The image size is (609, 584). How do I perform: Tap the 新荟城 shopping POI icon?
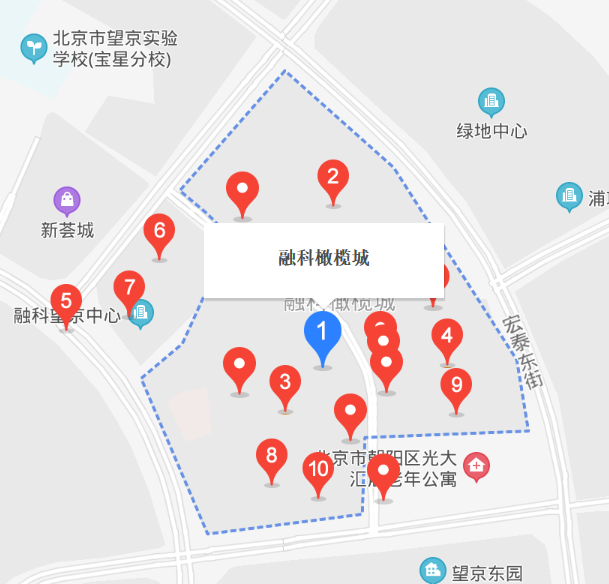(67, 201)
